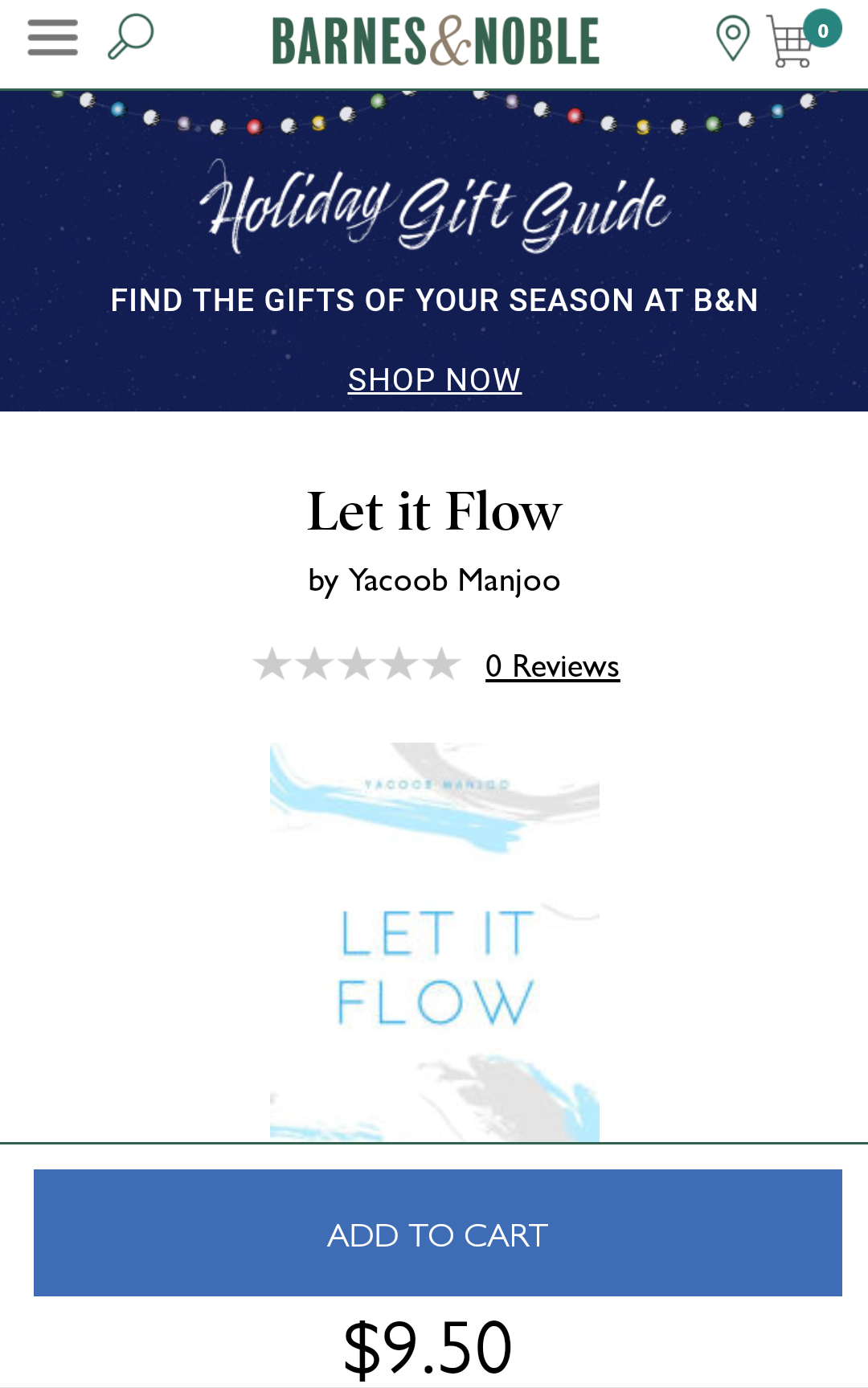
Task: View the Let it Flow cover image
Action: click(x=435, y=940)
